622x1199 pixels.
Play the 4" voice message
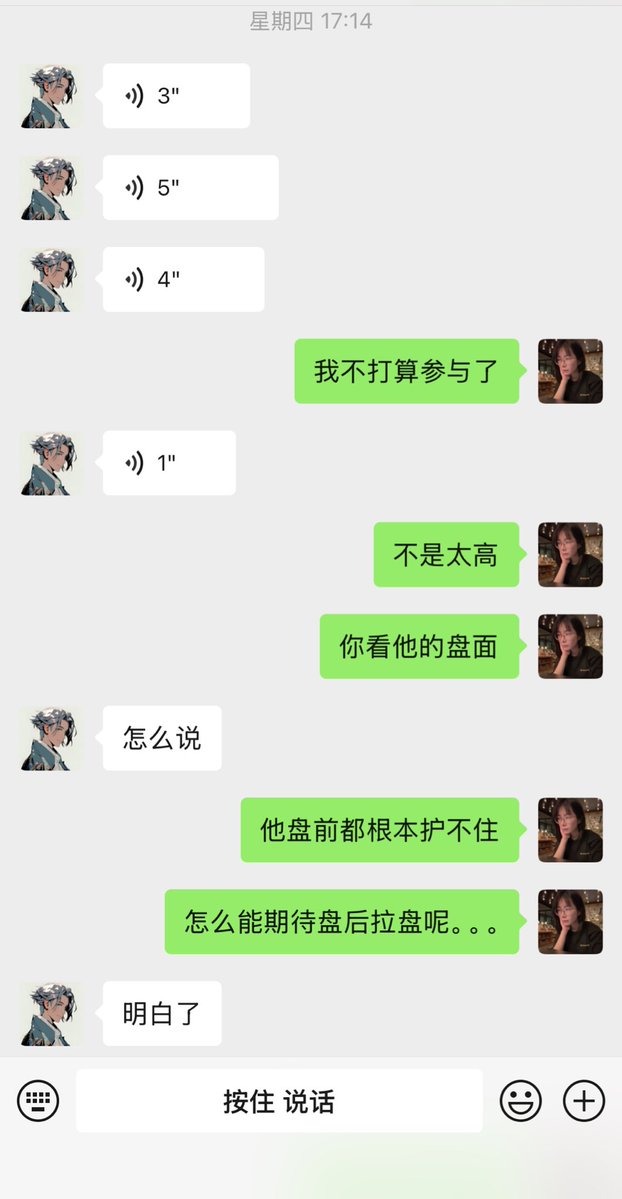[183, 279]
